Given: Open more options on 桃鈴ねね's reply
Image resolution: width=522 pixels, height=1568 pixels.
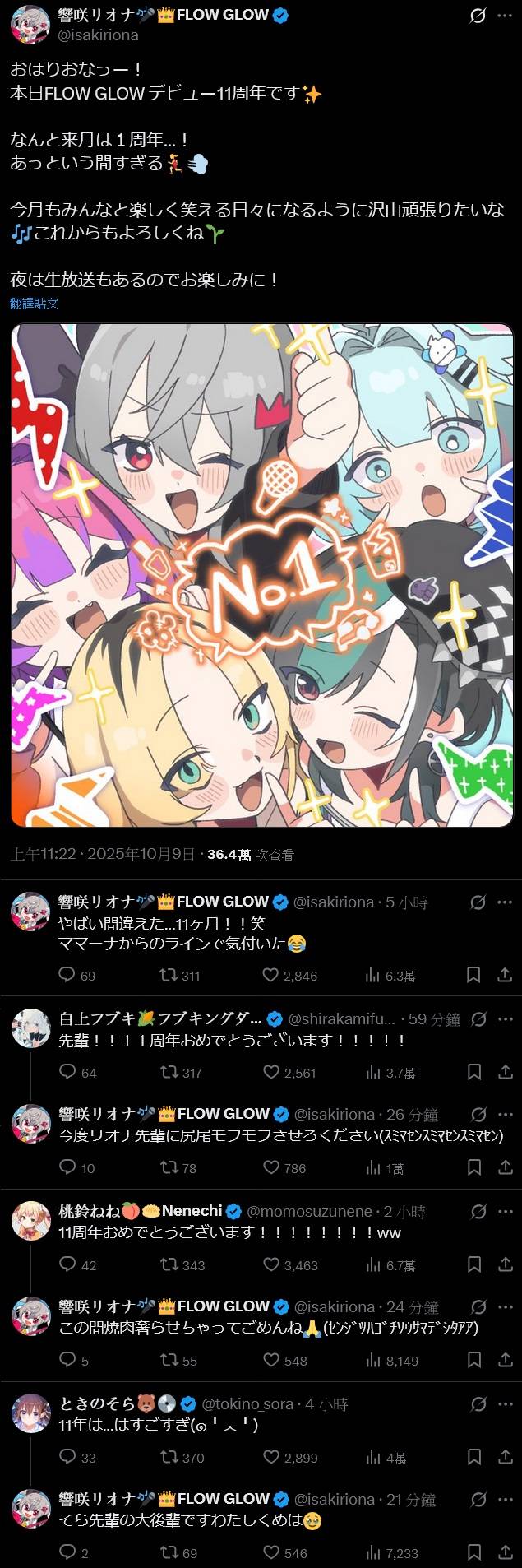Looking at the screenshot, I should click(505, 1211).
